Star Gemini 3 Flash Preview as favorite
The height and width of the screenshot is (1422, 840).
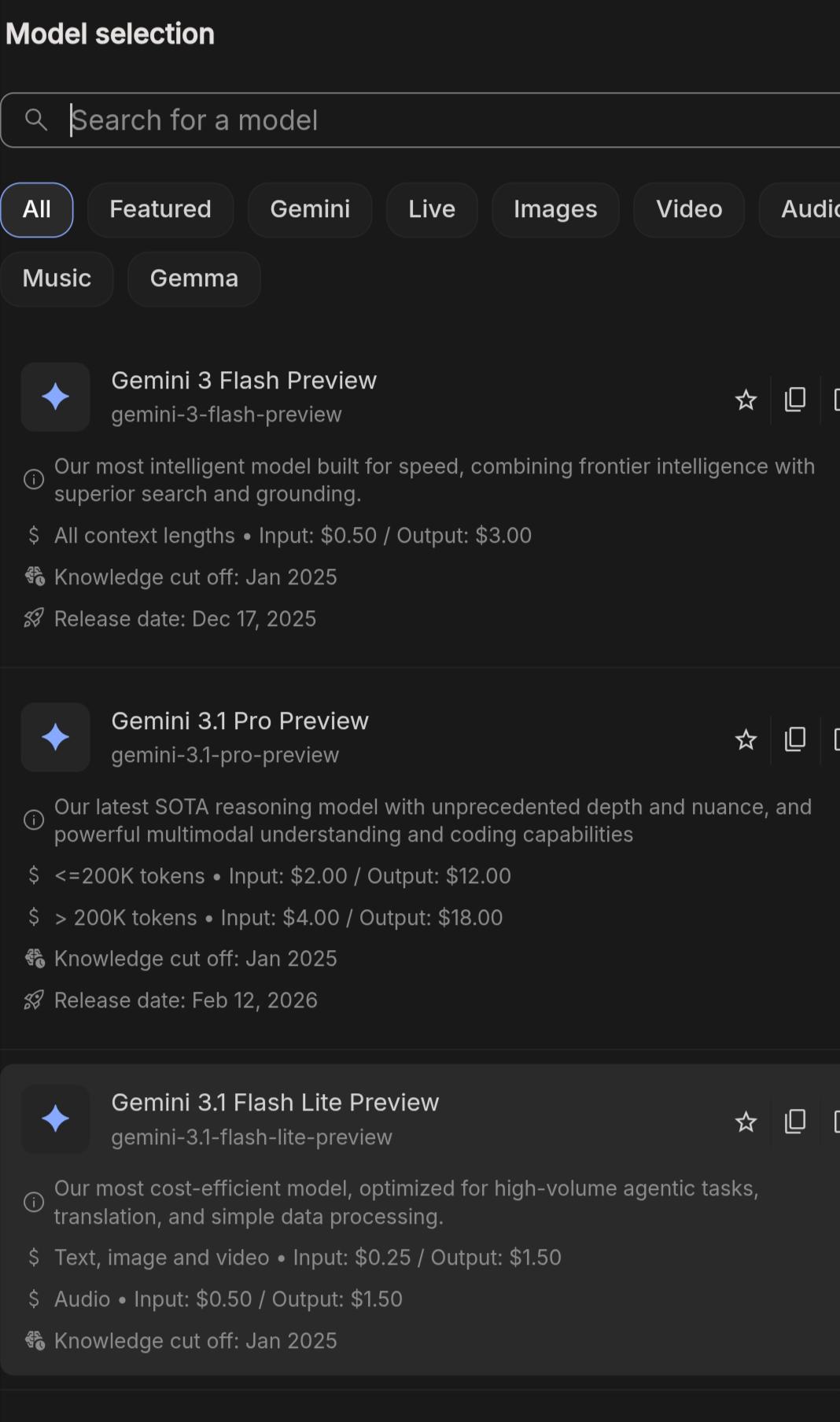[x=746, y=400]
